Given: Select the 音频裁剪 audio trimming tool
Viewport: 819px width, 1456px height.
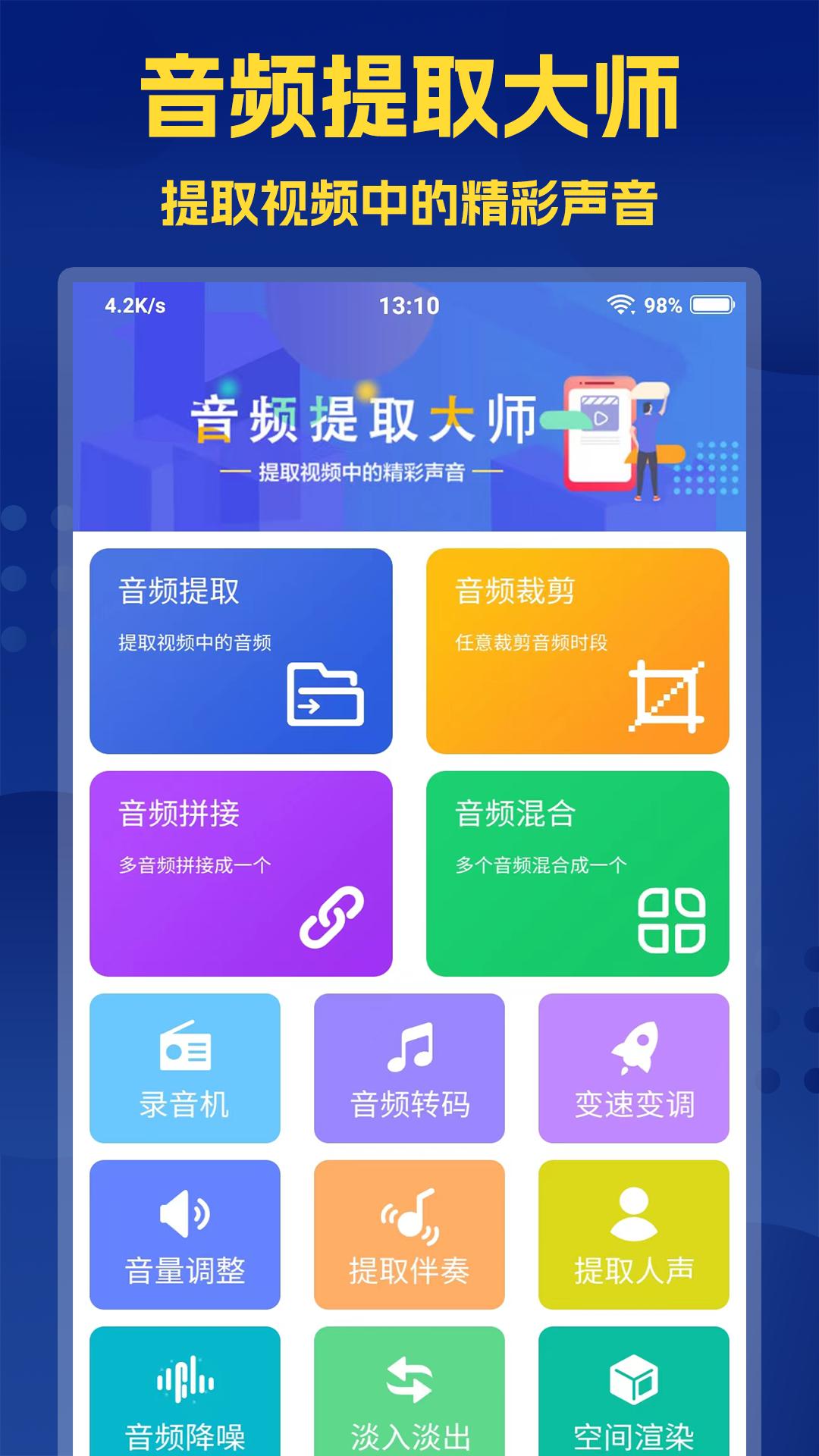Looking at the screenshot, I should 576,652.
